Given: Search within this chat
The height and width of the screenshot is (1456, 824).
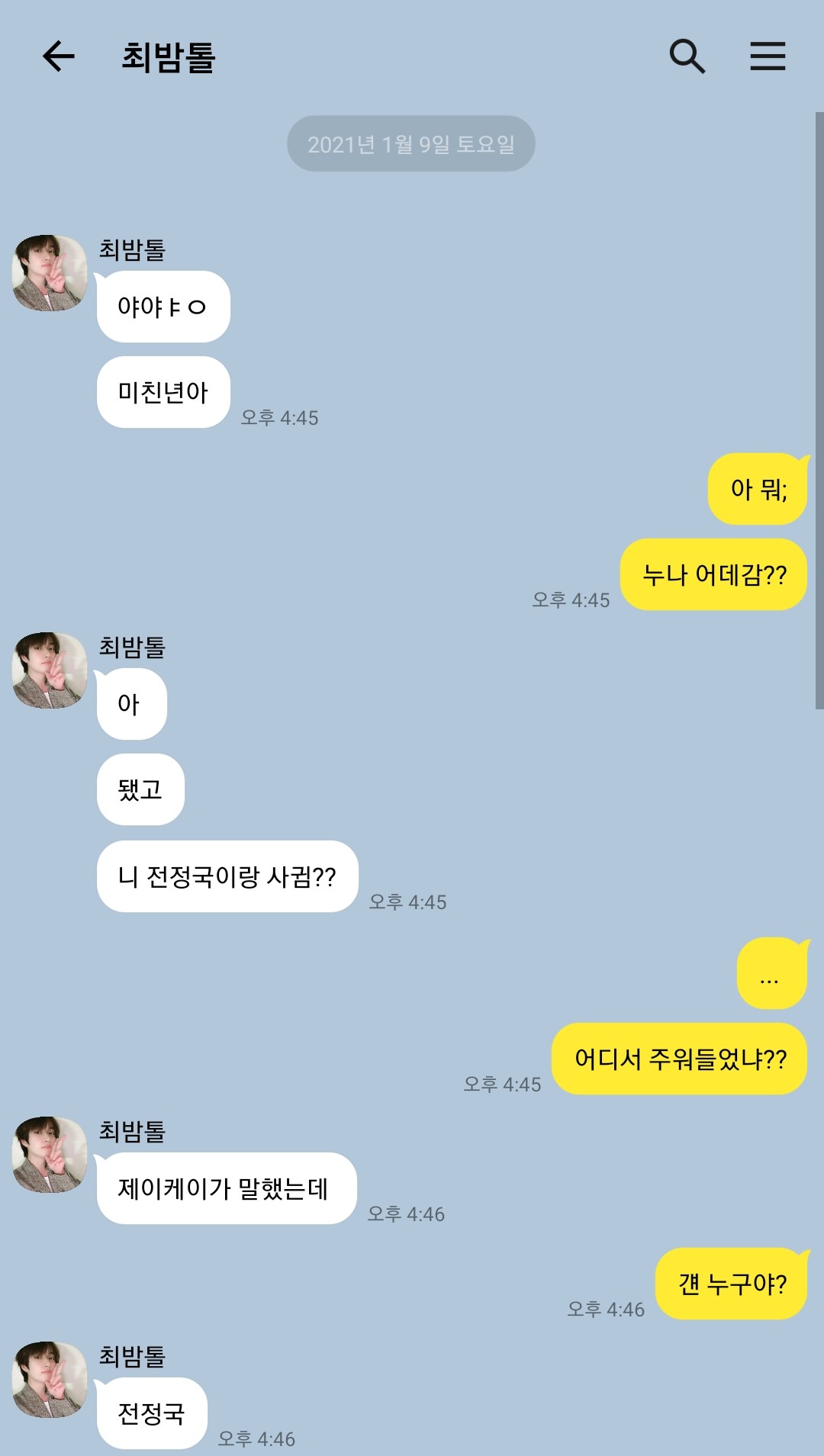Looking at the screenshot, I should tap(687, 56).
